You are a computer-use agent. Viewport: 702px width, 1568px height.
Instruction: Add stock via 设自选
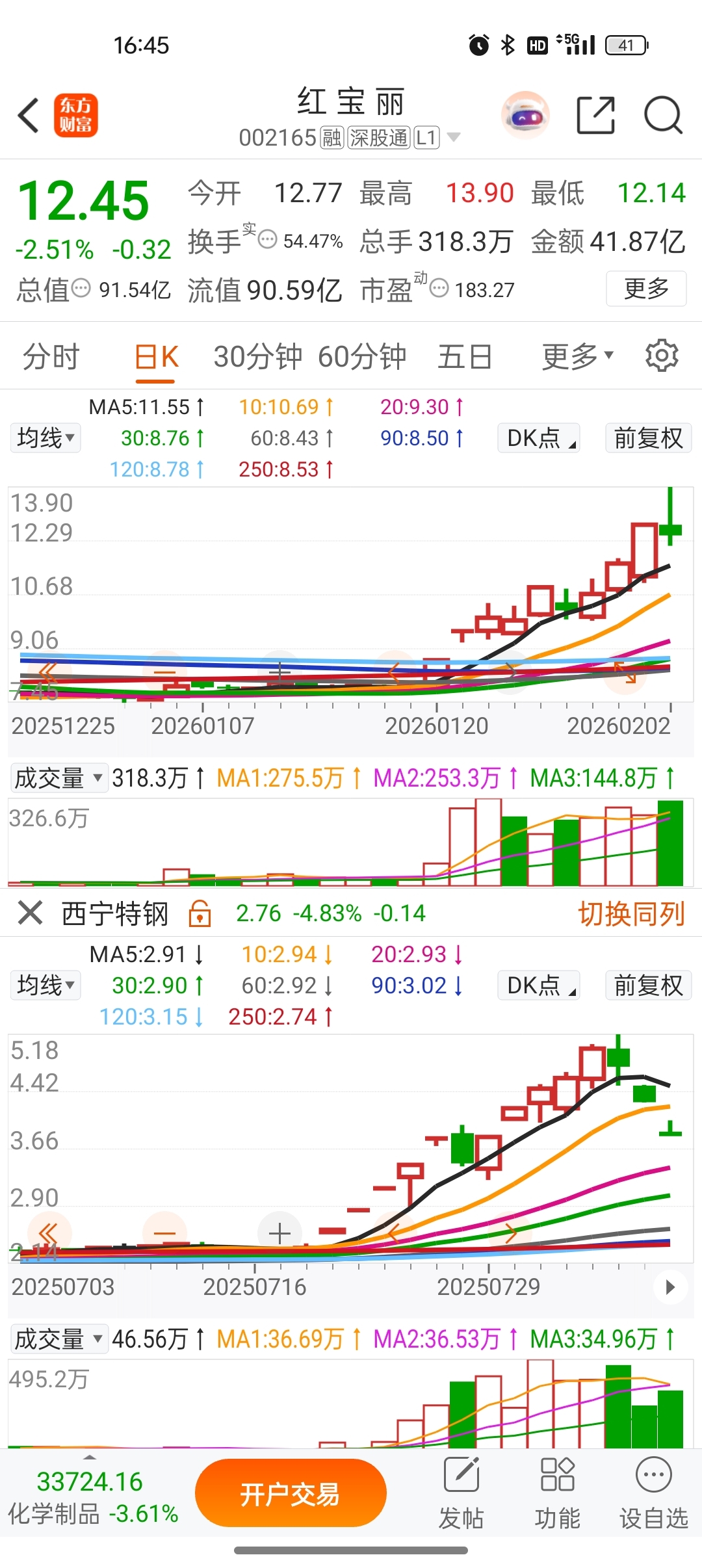click(x=653, y=1494)
